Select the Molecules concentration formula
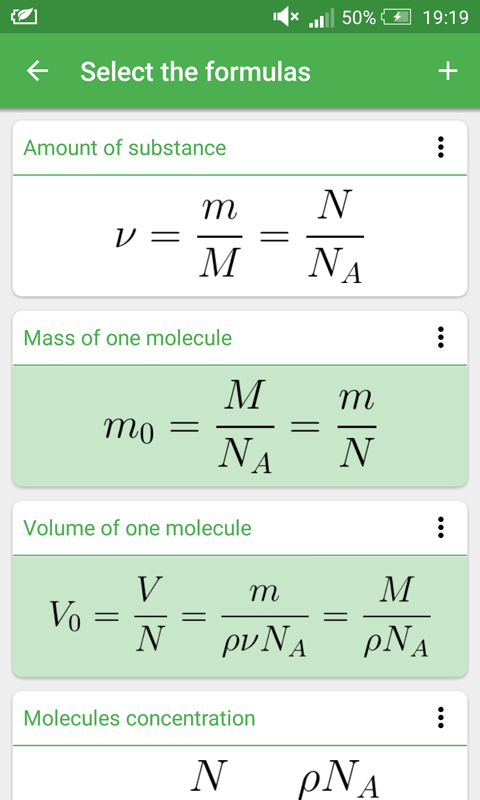Screen dimensions: 480x800 click(x=240, y=773)
